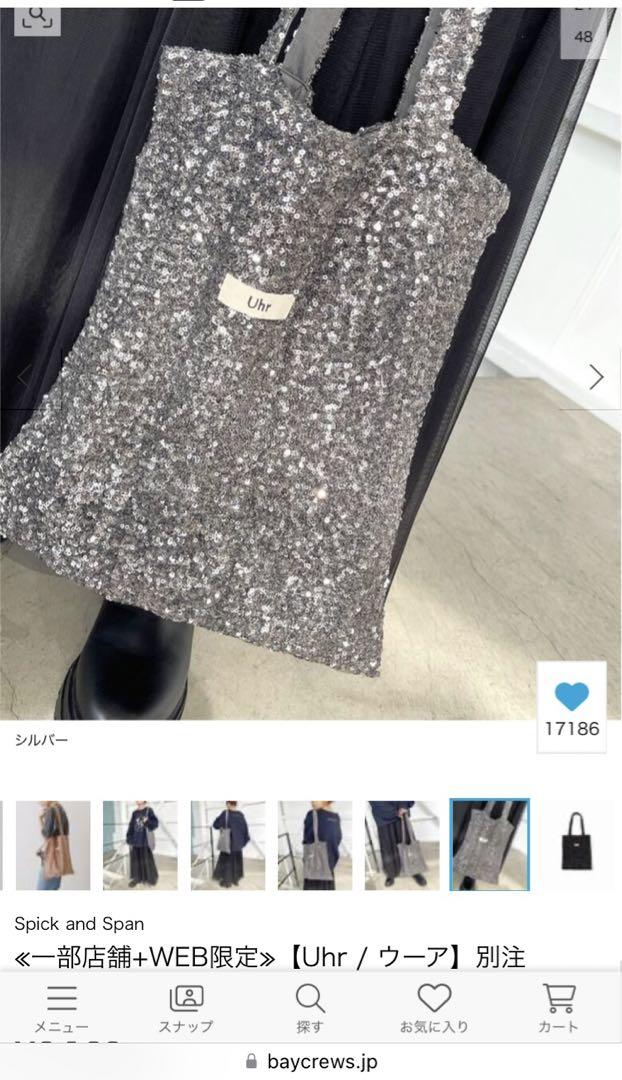Viewport: 622px width, 1080px height.
Task: Show the next product image with right arrow
Action: pyautogui.click(x=596, y=377)
